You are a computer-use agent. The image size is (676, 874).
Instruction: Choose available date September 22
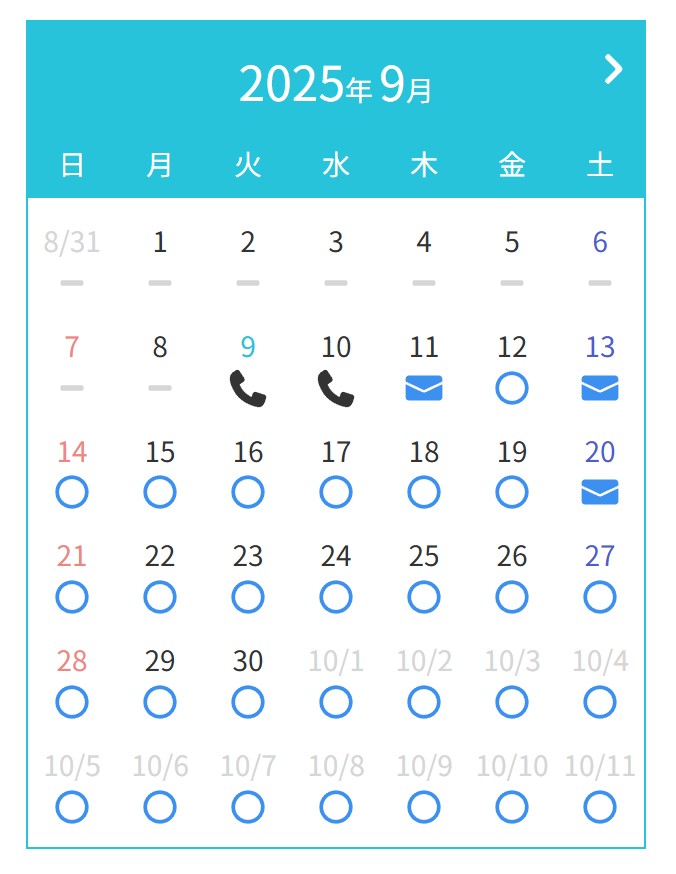coord(160,597)
